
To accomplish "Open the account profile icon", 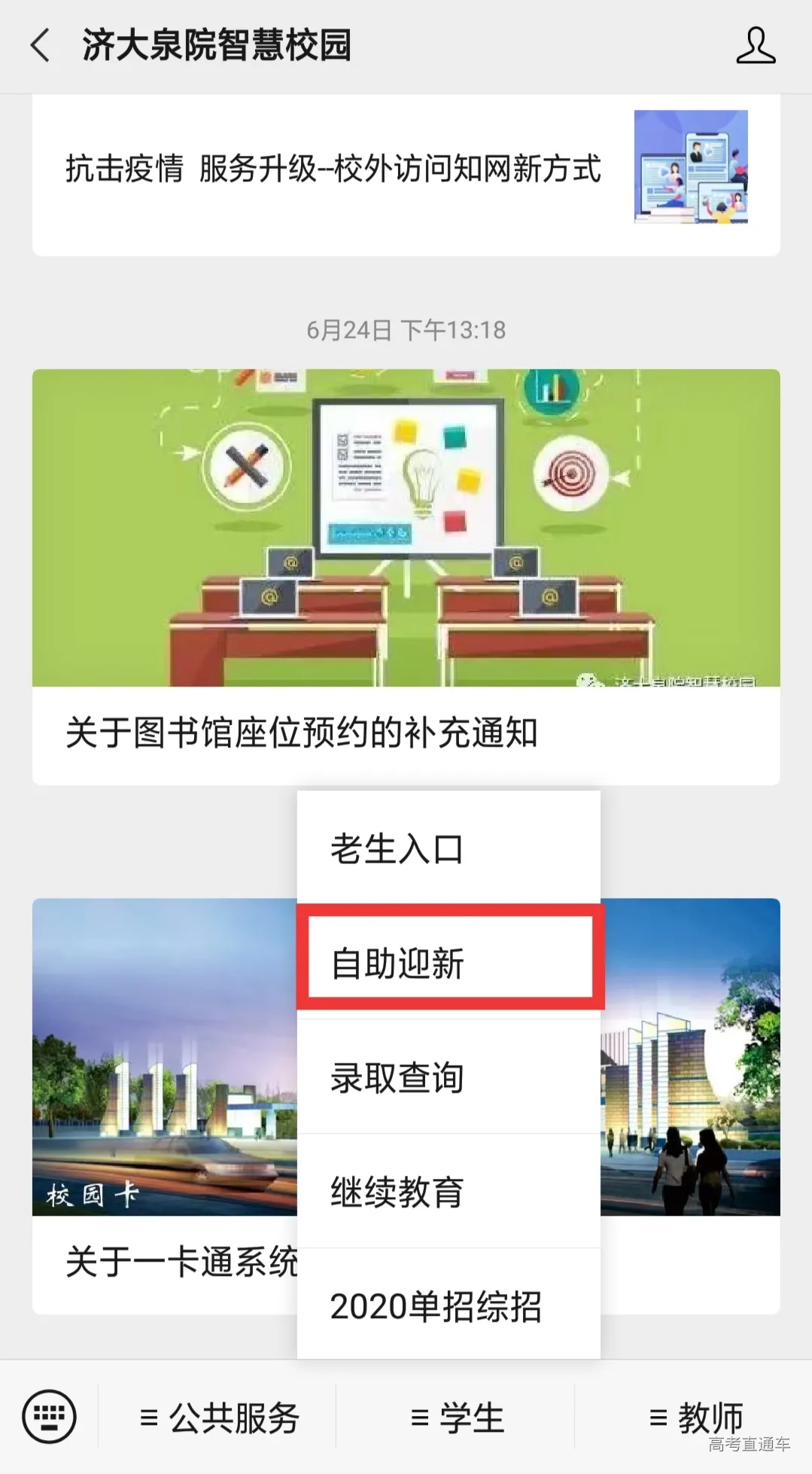I will click(x=755, y=45).
